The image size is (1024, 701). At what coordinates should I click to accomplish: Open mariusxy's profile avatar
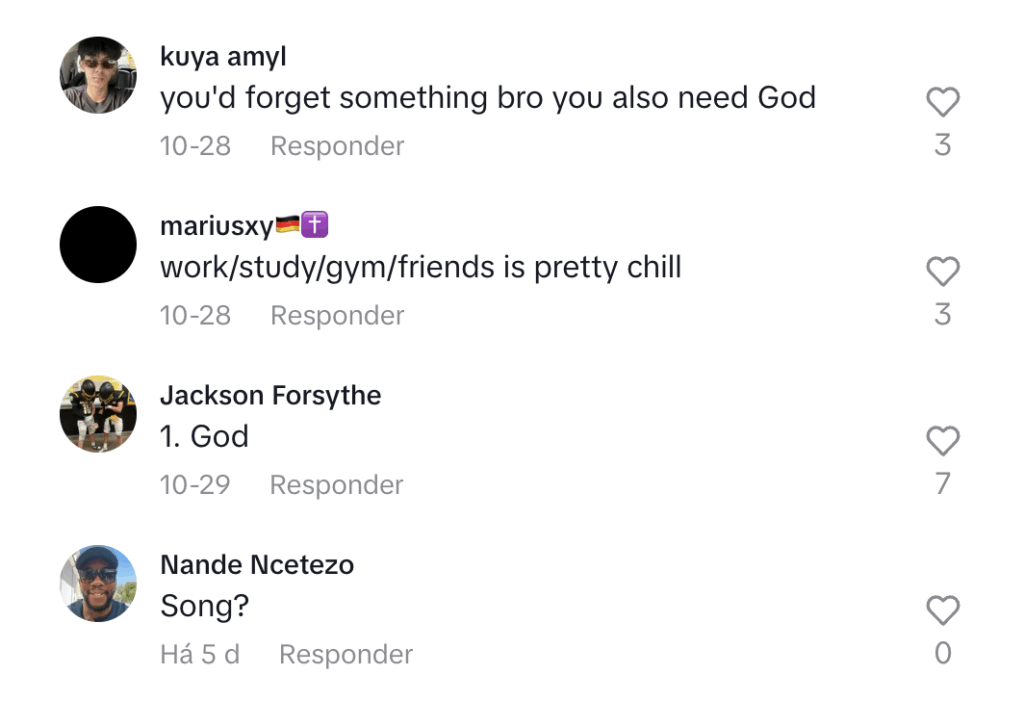point(98,245)
